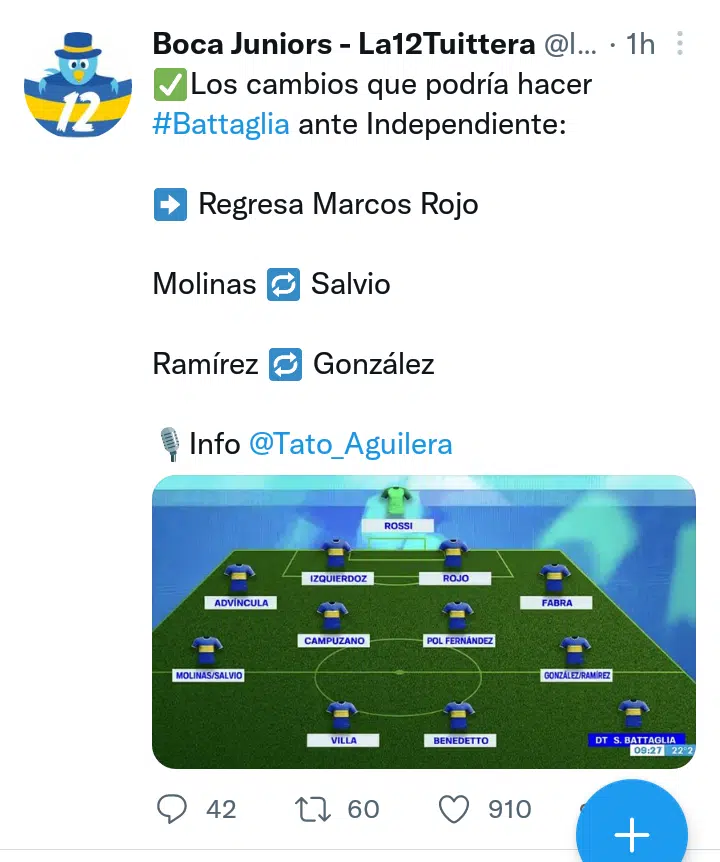720x862 pixels.
Task: Open the #Battaglia hashtag
Action: [x=221, y=125]
